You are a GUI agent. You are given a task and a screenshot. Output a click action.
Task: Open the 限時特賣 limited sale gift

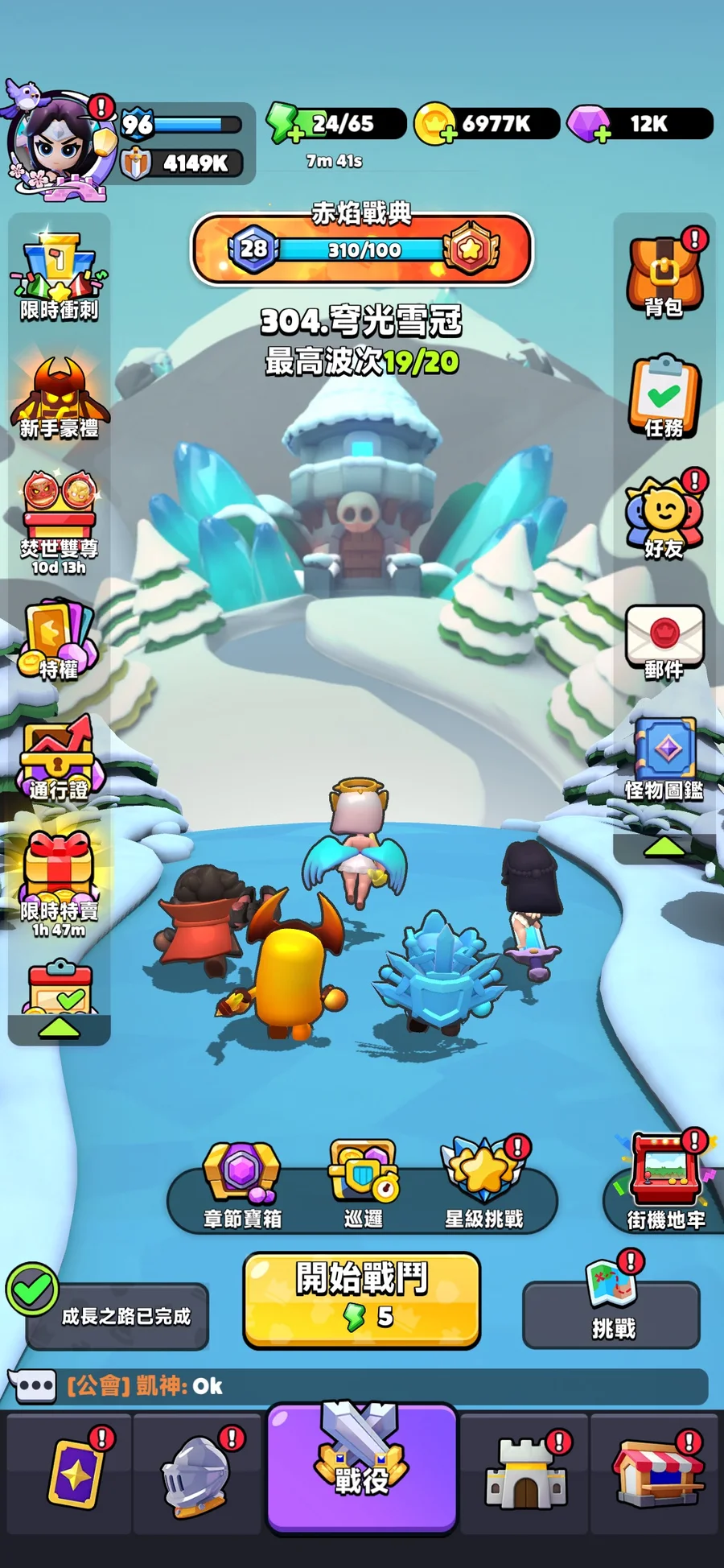point(59,882)
